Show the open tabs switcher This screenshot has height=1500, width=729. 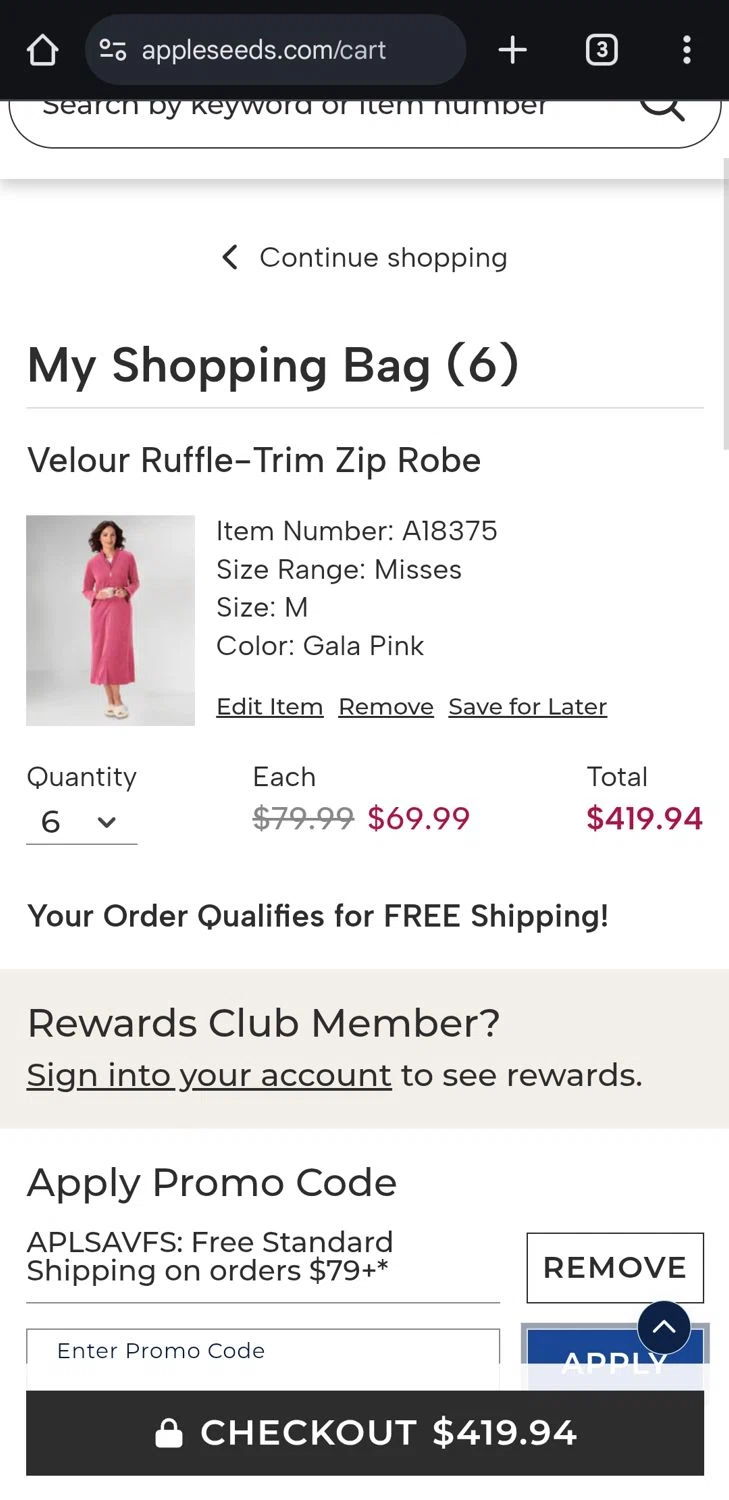601,50
